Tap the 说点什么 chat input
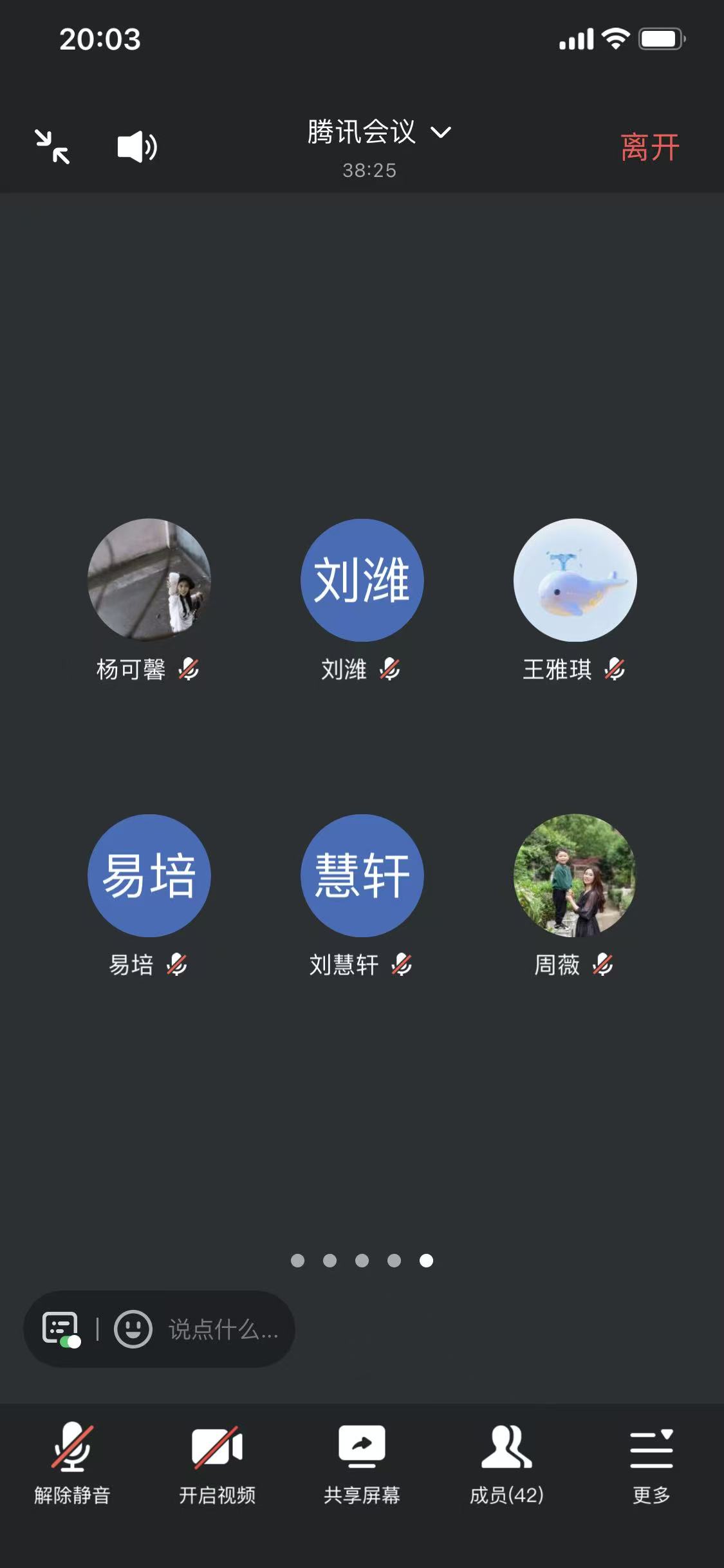This screenshot has width=724, height=1568. click(x=223, y=1329)
